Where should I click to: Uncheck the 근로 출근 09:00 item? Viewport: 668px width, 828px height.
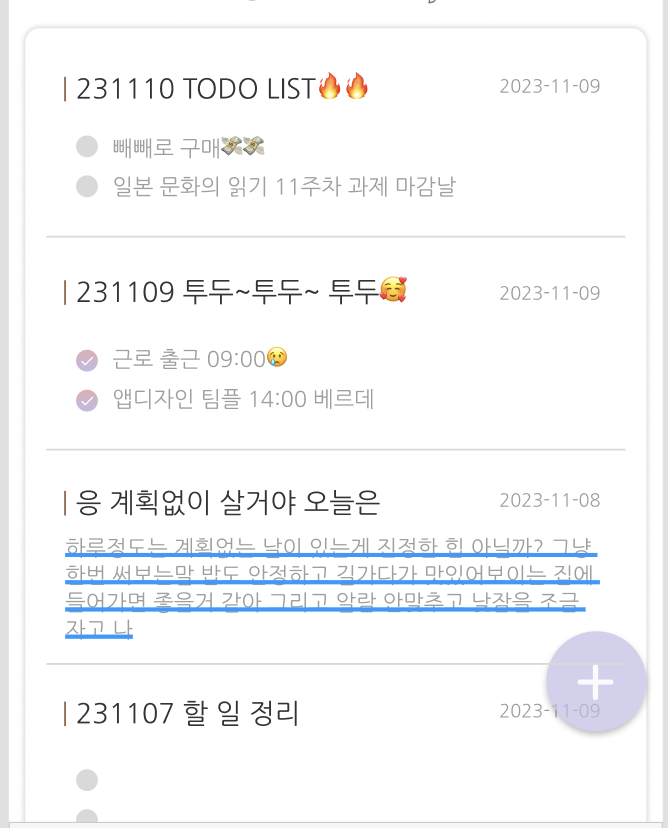[87, 359]
